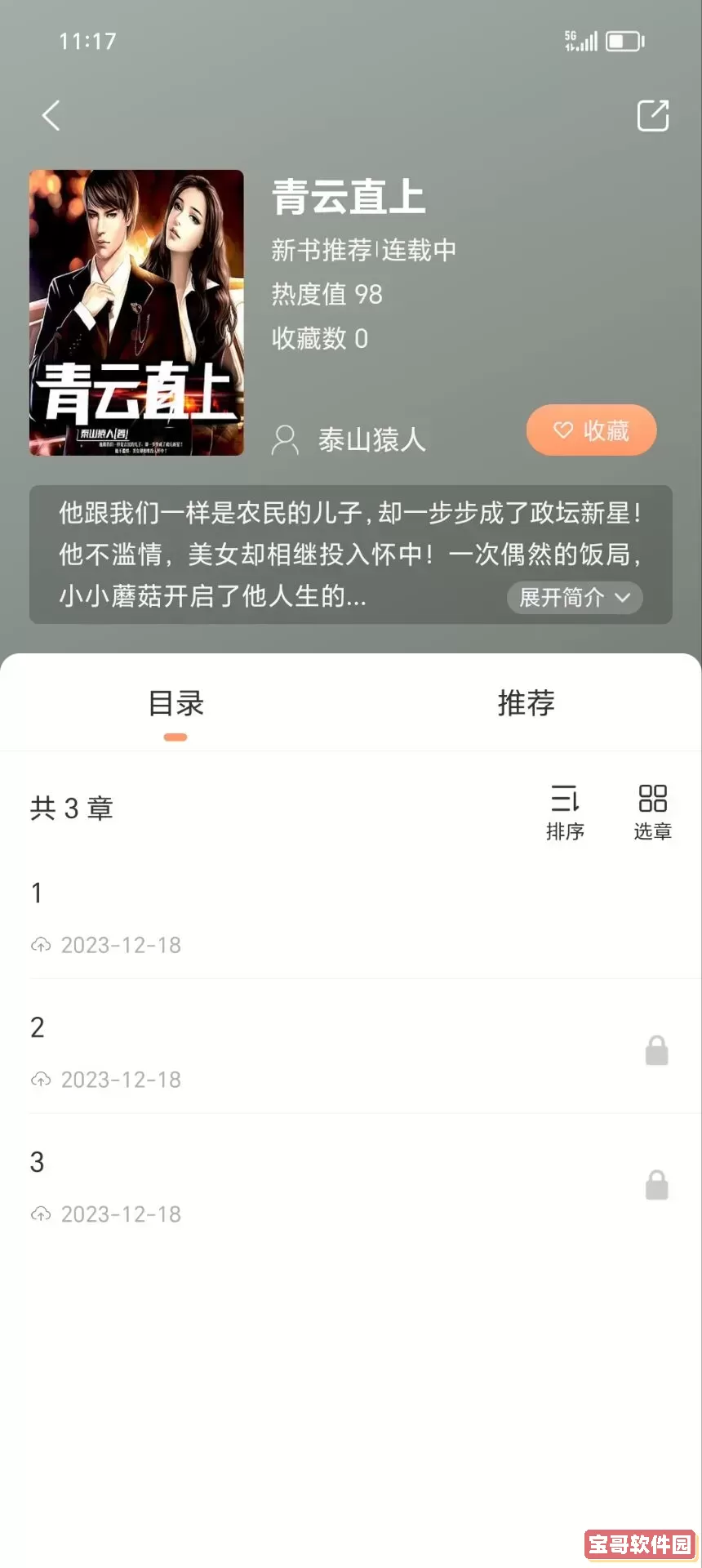The width and height of the screenshot is (702, 1568).
Task: Select the 目录 tab
Action: coord(175,703)
